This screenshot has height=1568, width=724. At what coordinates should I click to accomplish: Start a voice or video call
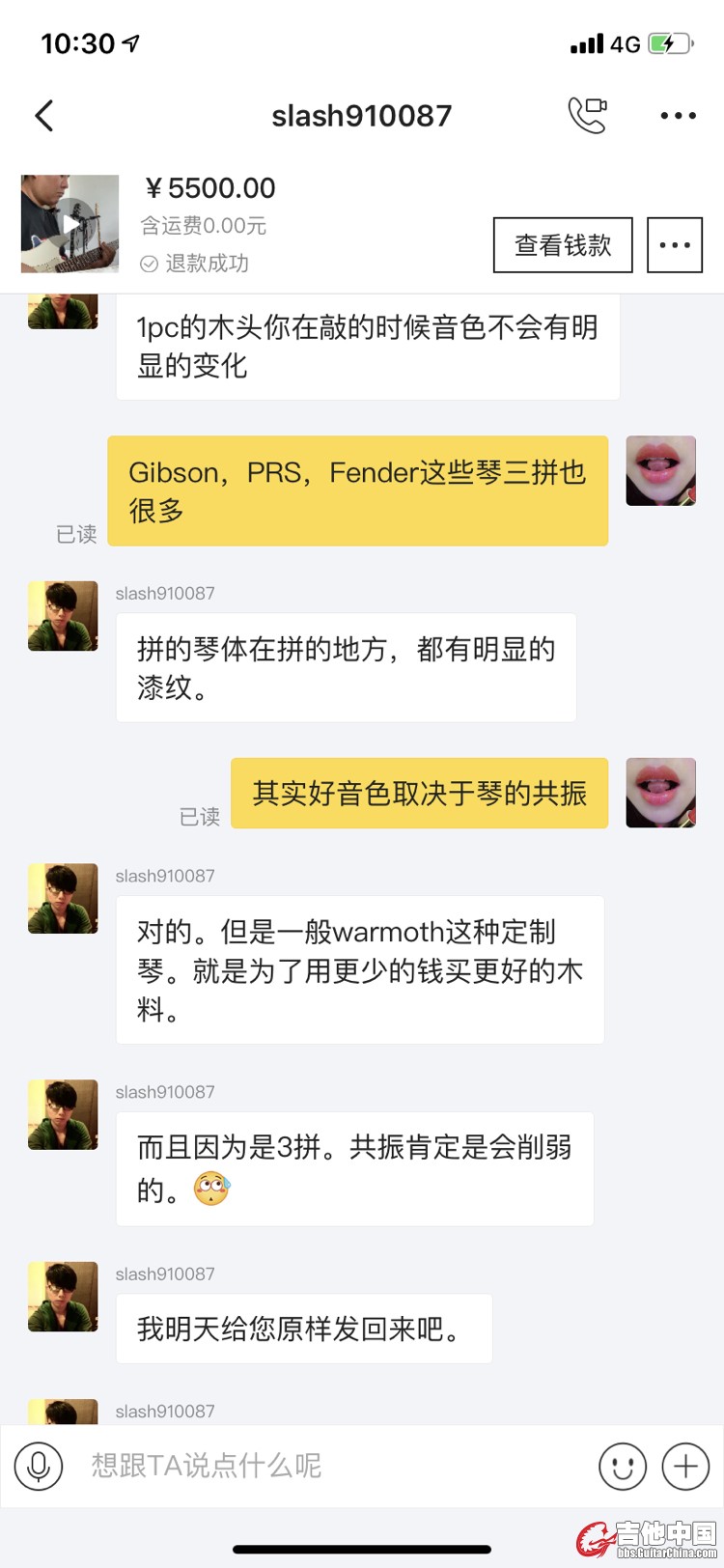pos(587,116)
